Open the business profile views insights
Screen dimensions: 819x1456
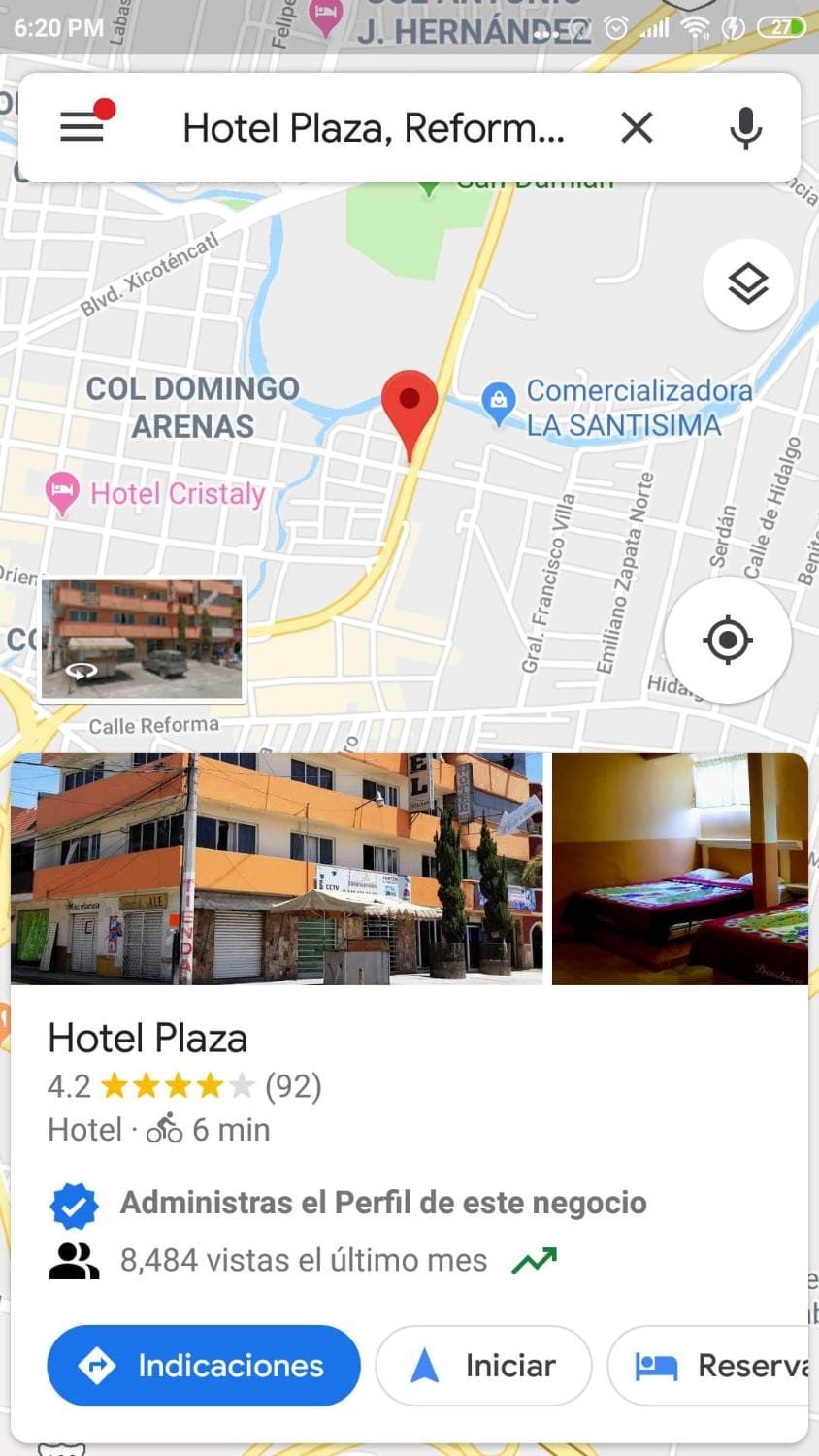click(304, 1260)
